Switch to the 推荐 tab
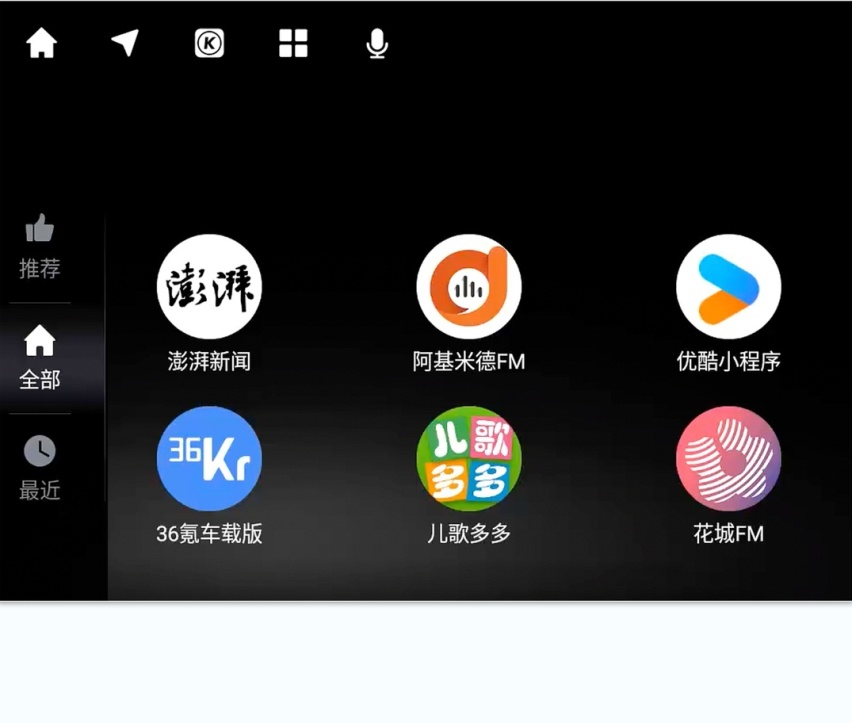The width and height of the screenshot is (852, 723). coord(40,247)
